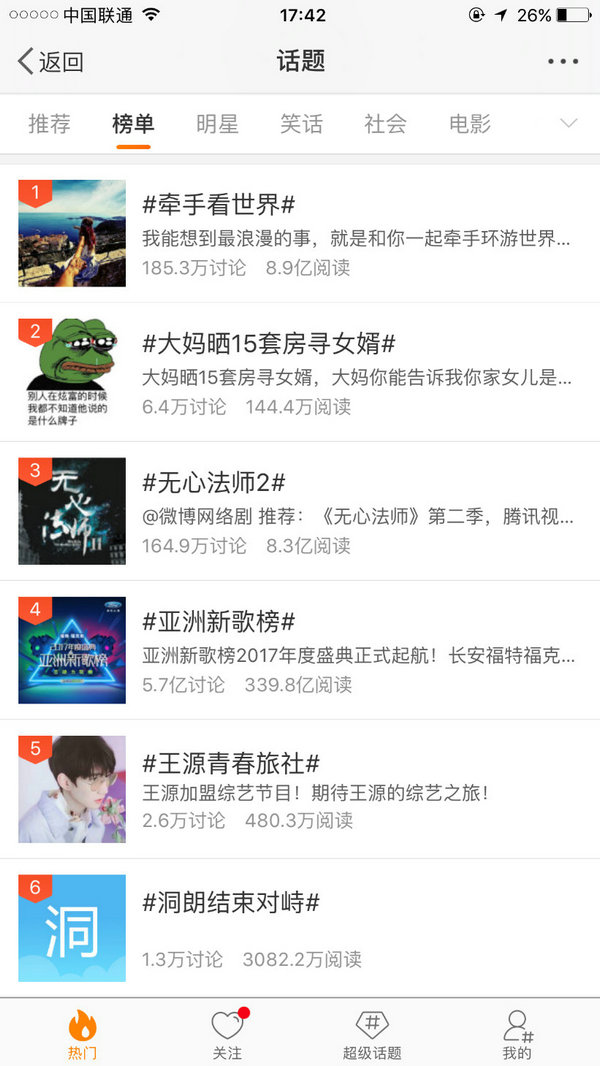This screenshot has width=600, height=1066.
Task: Go to the 热门 bottom tab
Action: click(x=82, y=1033)
